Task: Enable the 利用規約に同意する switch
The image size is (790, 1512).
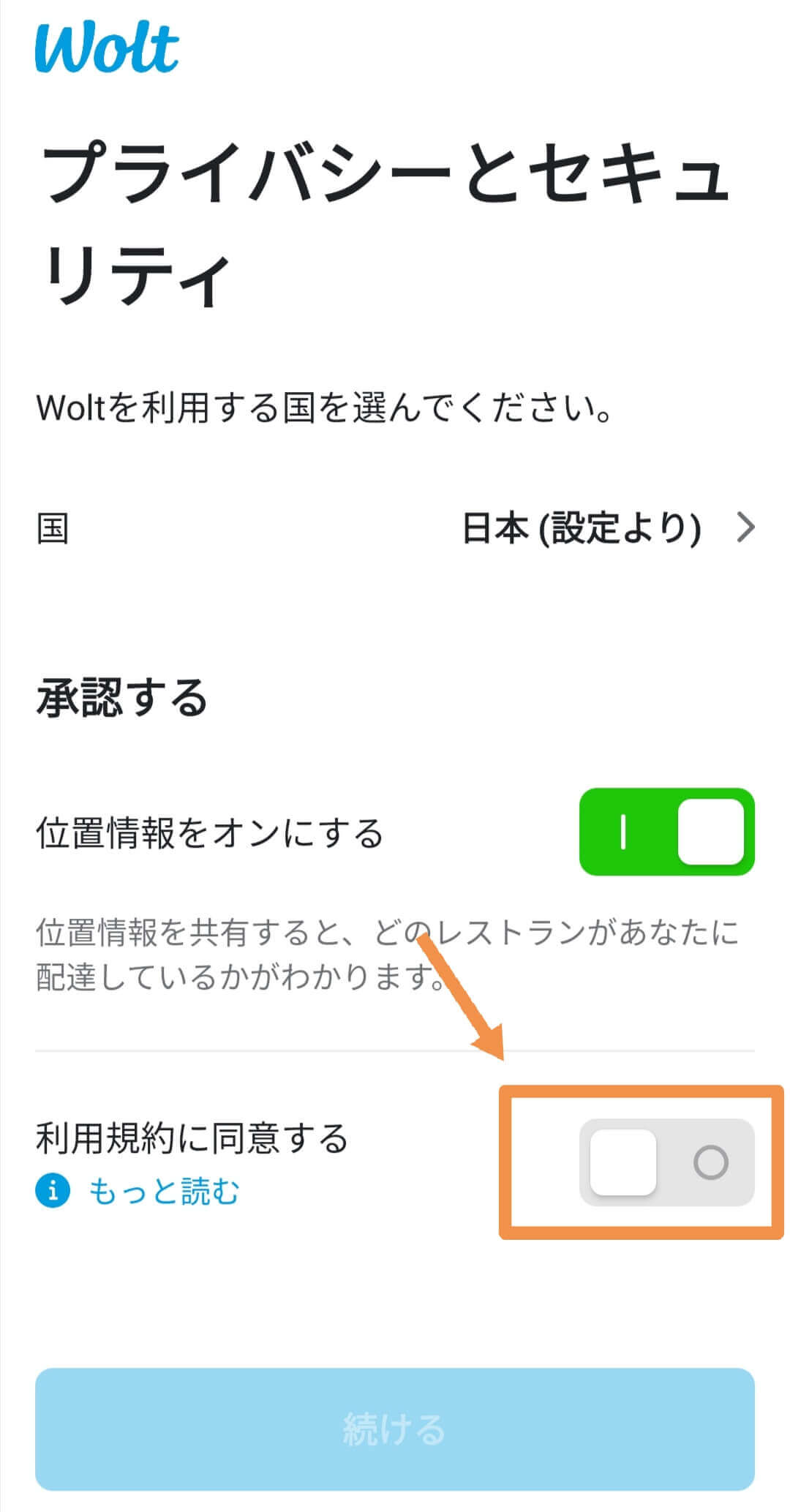Action: [x=666, y=1162]
